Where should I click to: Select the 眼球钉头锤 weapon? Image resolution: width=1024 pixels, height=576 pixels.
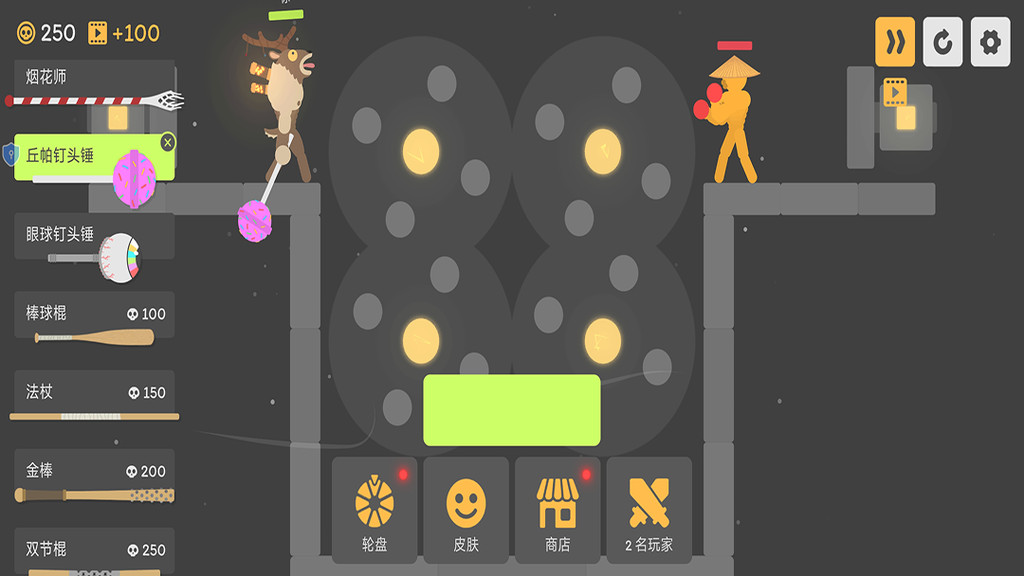(94, 245)
